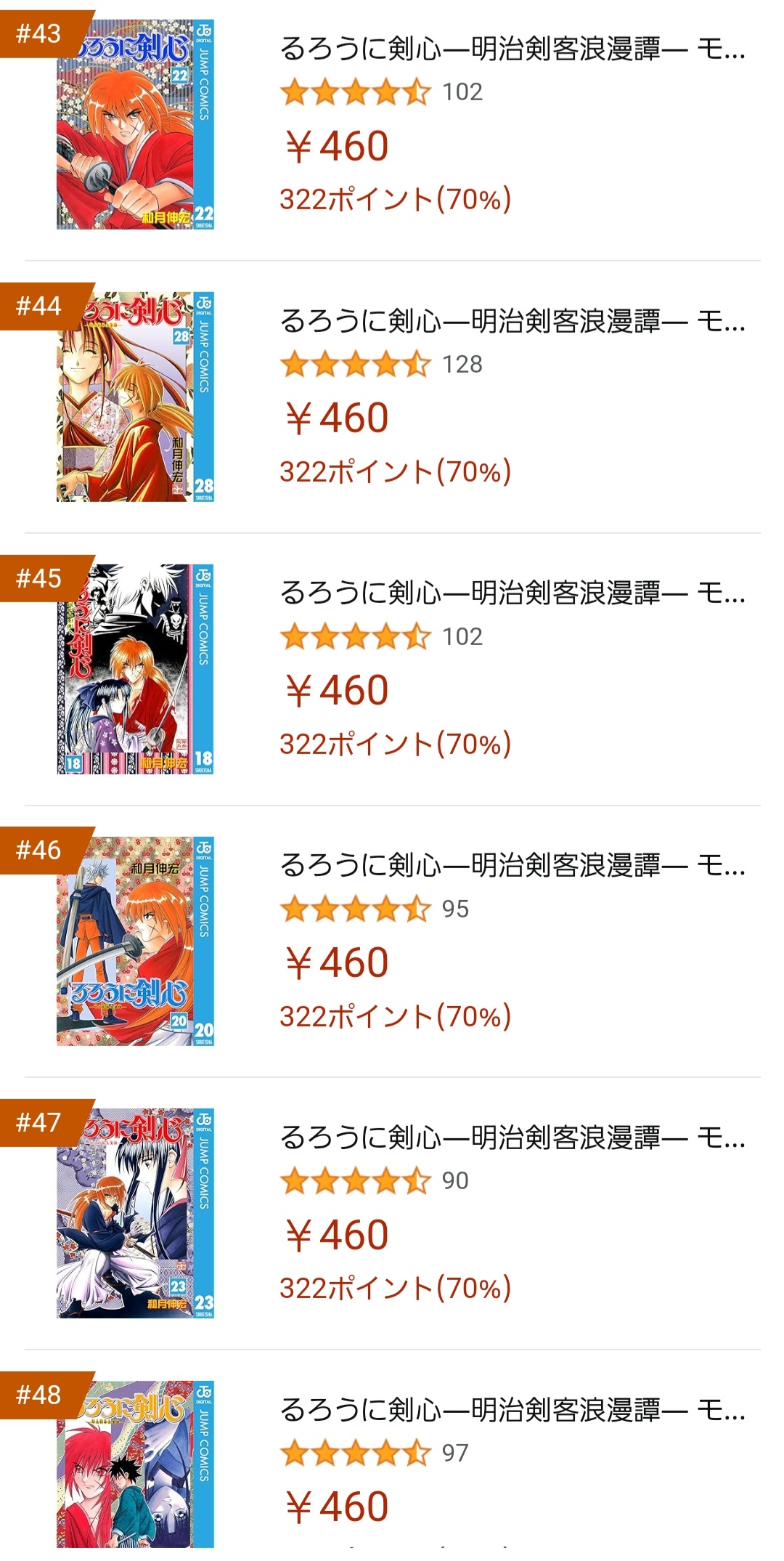Open the 128 reviews rating for the #44 item

(381, 364)
